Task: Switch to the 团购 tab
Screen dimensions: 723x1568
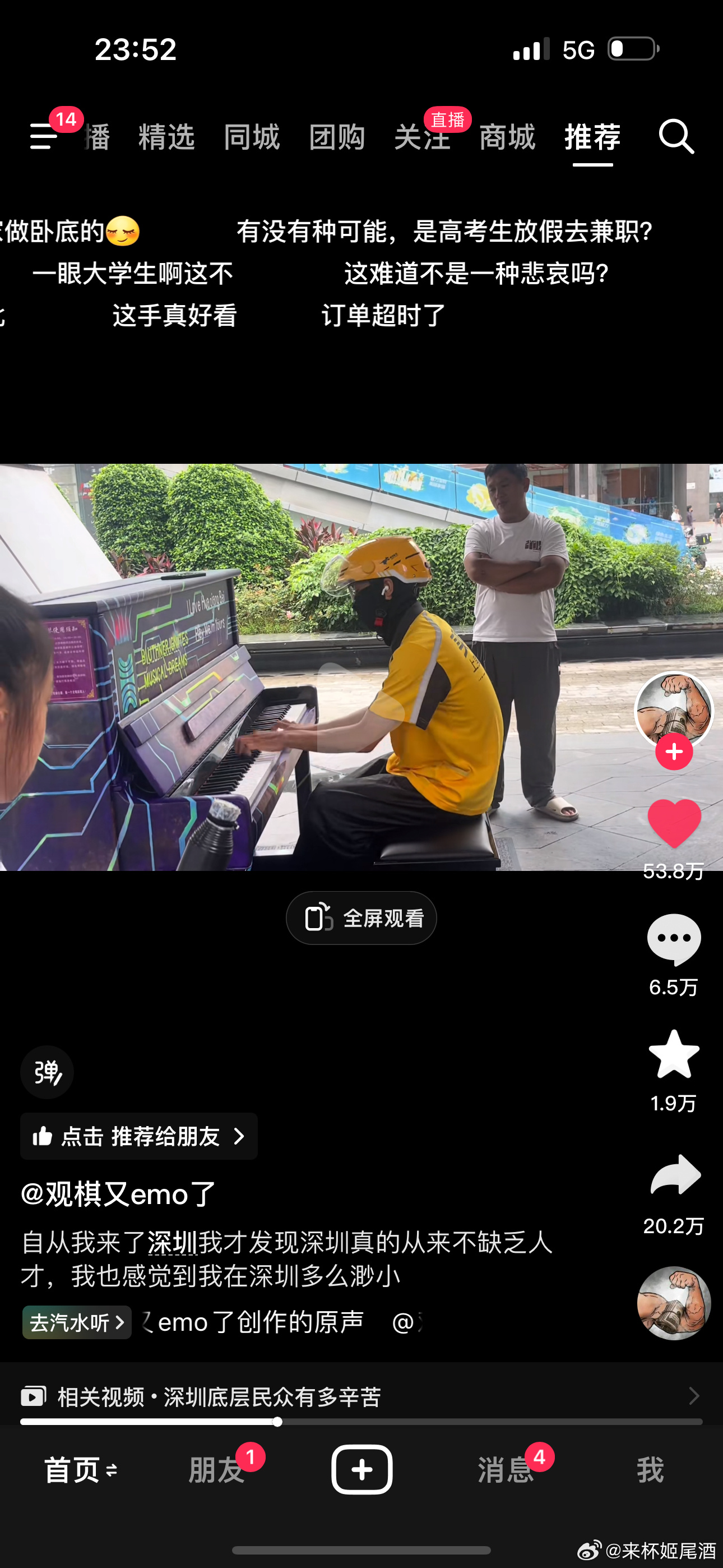Action: [x=336, y=136]
